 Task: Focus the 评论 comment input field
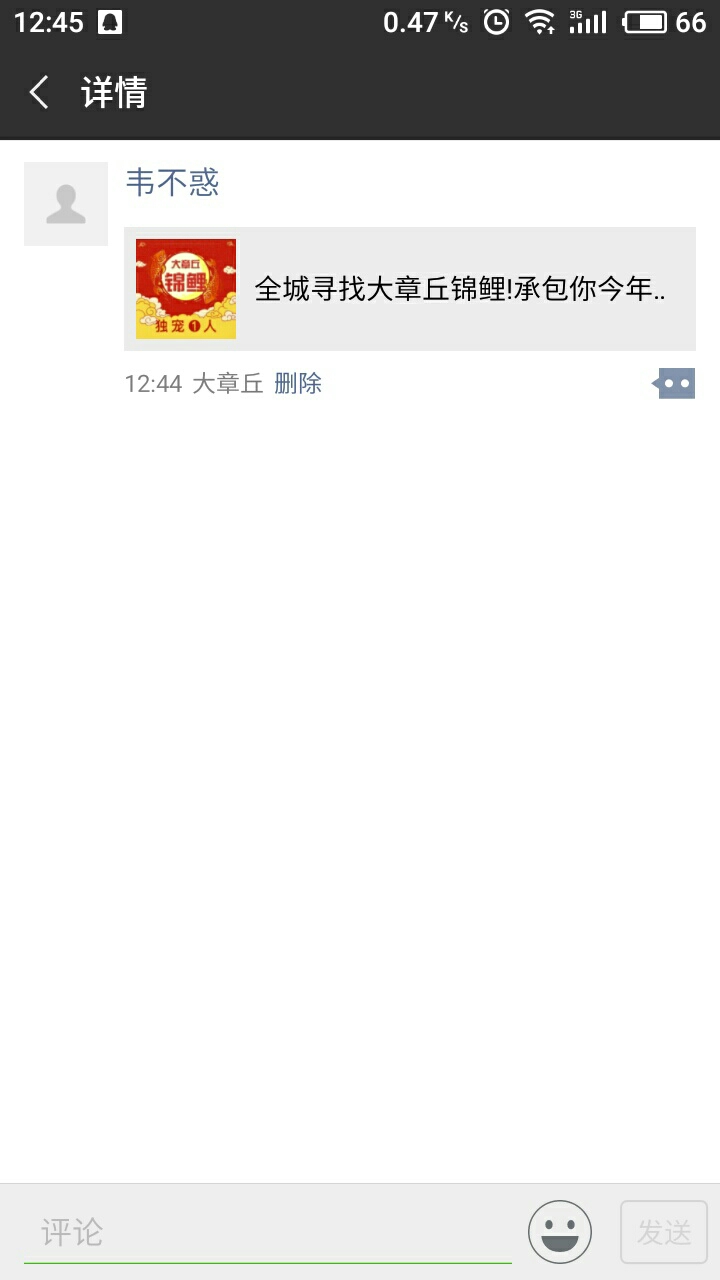click(268, 1232)
